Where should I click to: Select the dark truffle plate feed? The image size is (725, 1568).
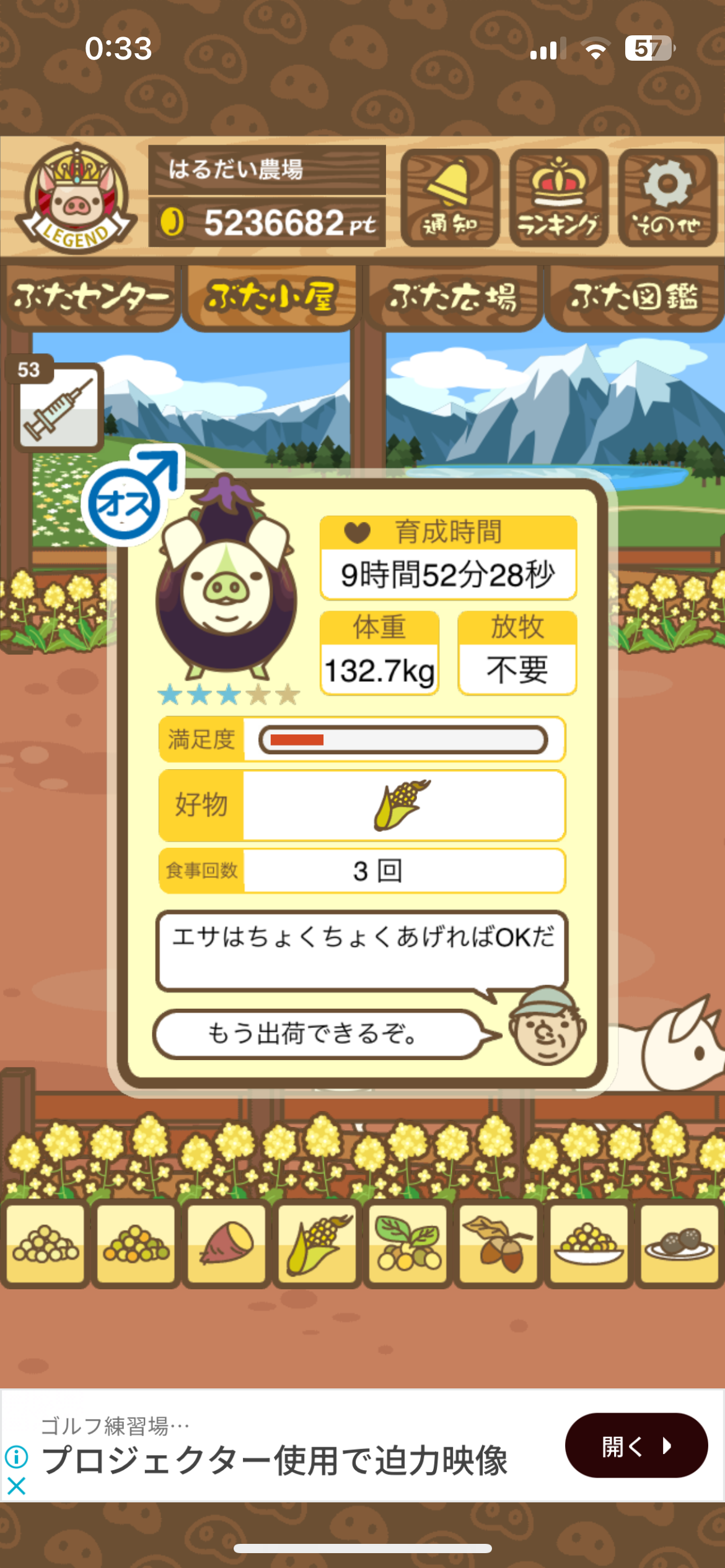click(679, 1245)
